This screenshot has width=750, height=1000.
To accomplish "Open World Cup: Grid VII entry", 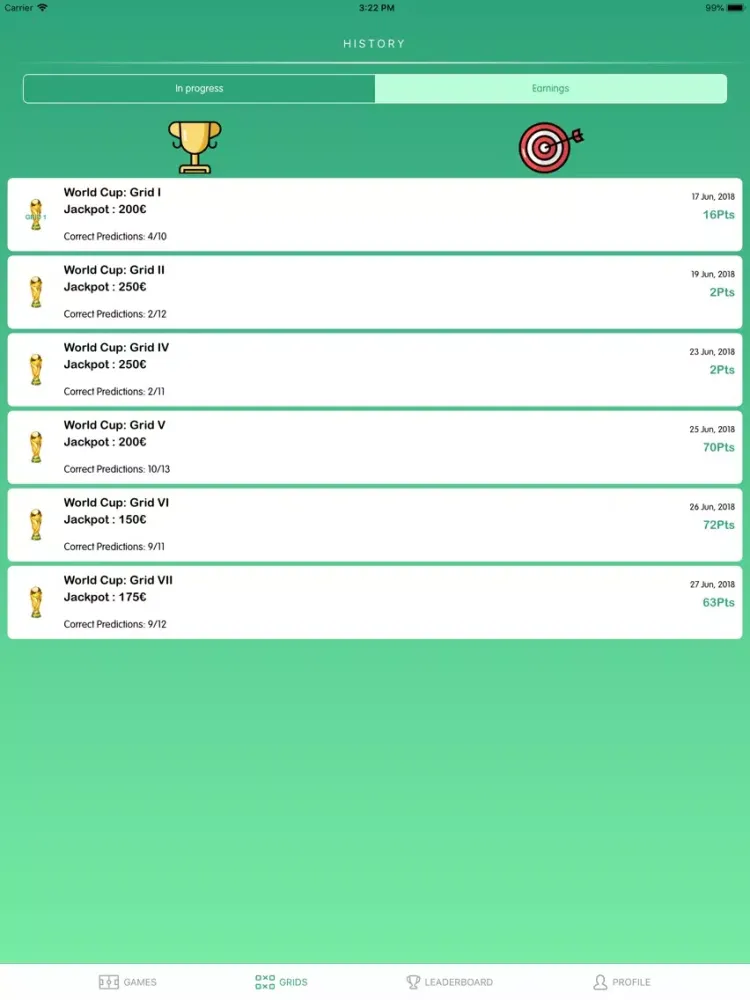I will 375,602.
